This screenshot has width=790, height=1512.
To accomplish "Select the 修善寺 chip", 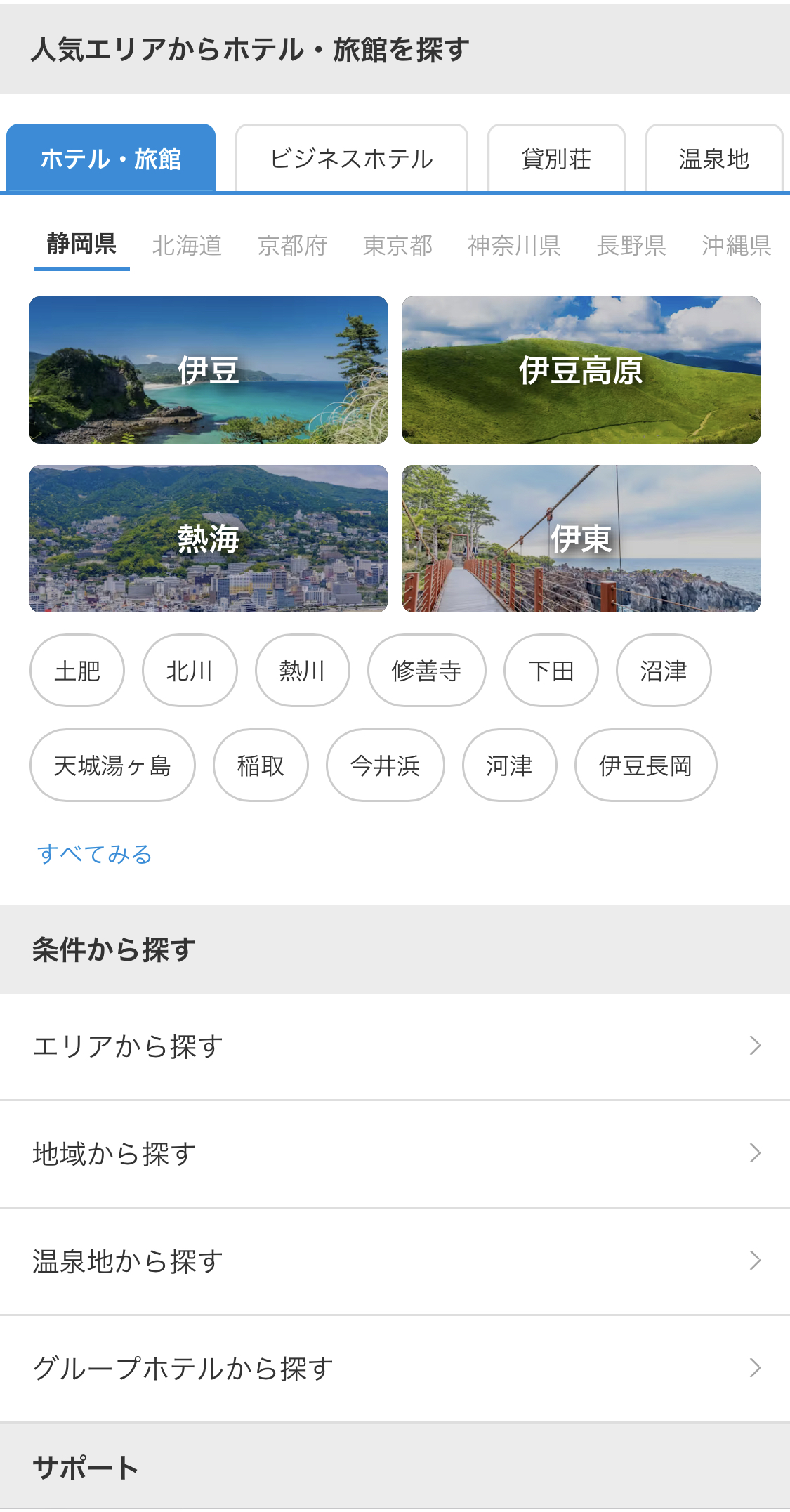I will pos(426,671).
